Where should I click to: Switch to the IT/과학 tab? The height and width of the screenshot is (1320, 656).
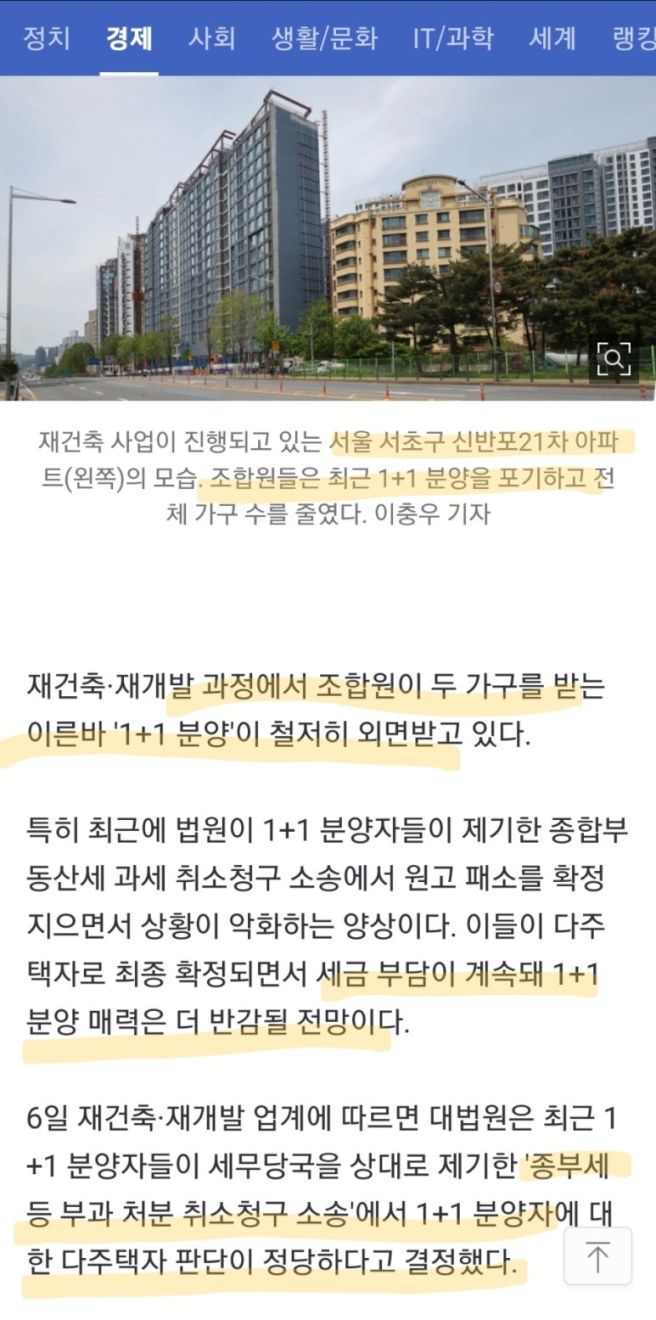tap(453, 38)
